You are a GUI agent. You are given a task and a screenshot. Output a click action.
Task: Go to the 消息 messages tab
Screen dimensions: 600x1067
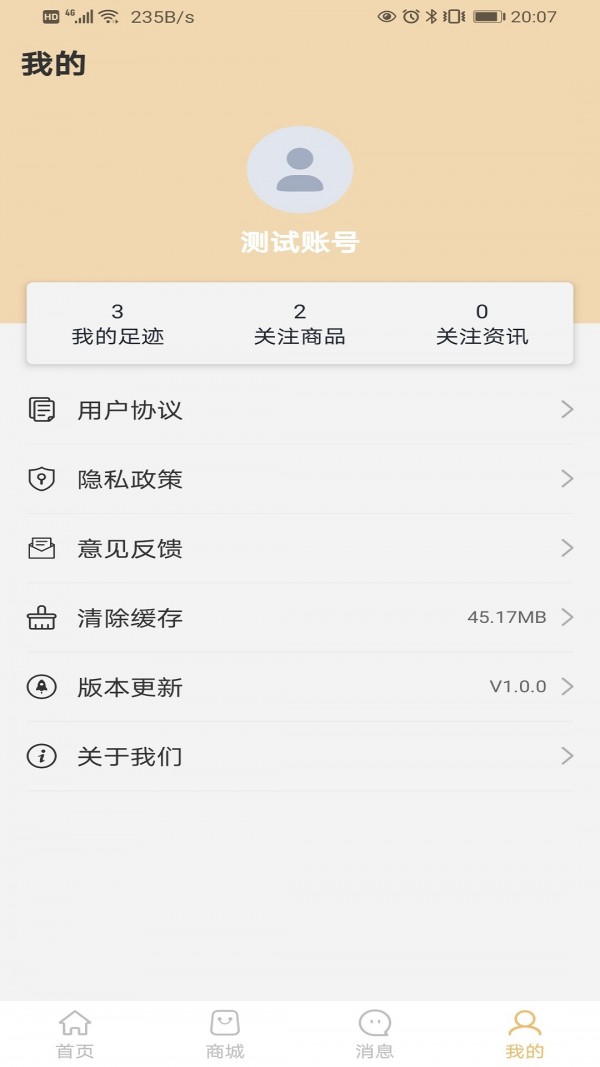(375, 1034)
